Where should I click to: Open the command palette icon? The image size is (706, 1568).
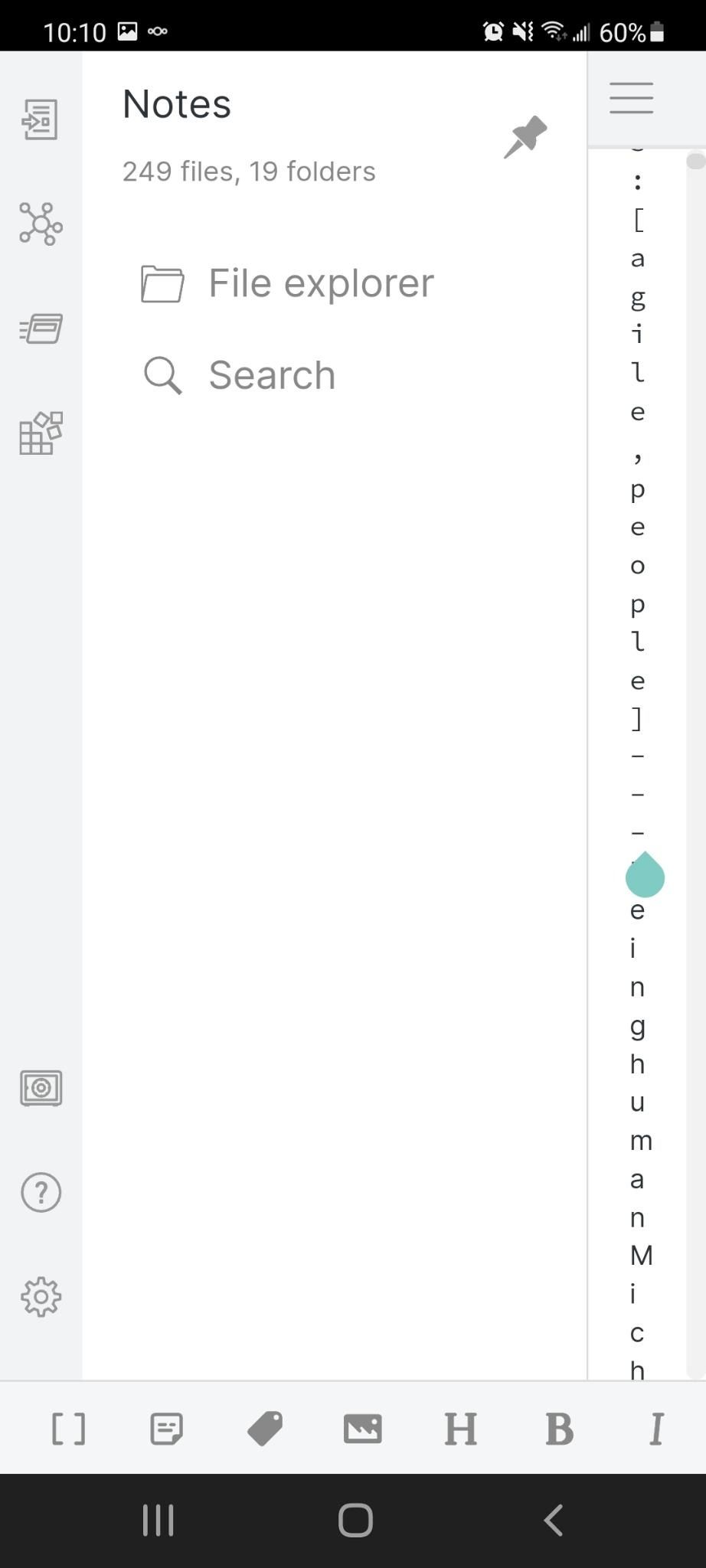click(x=41, y=328)
